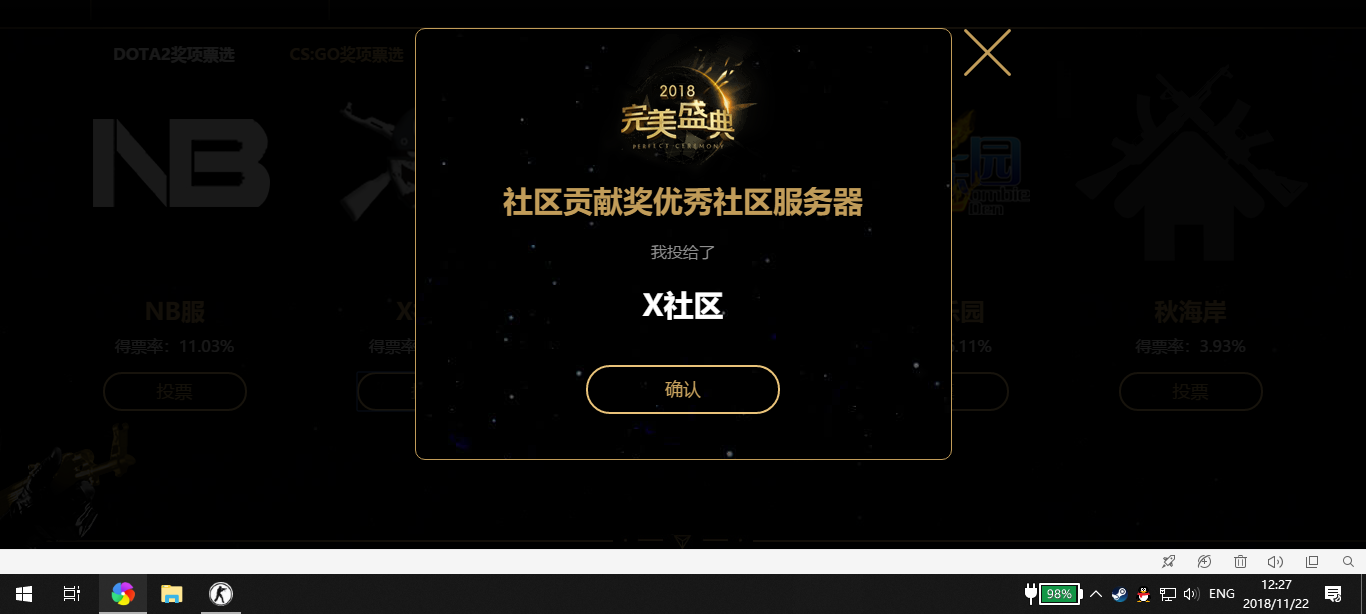Confirm the vote with the 确认 button

682,390
